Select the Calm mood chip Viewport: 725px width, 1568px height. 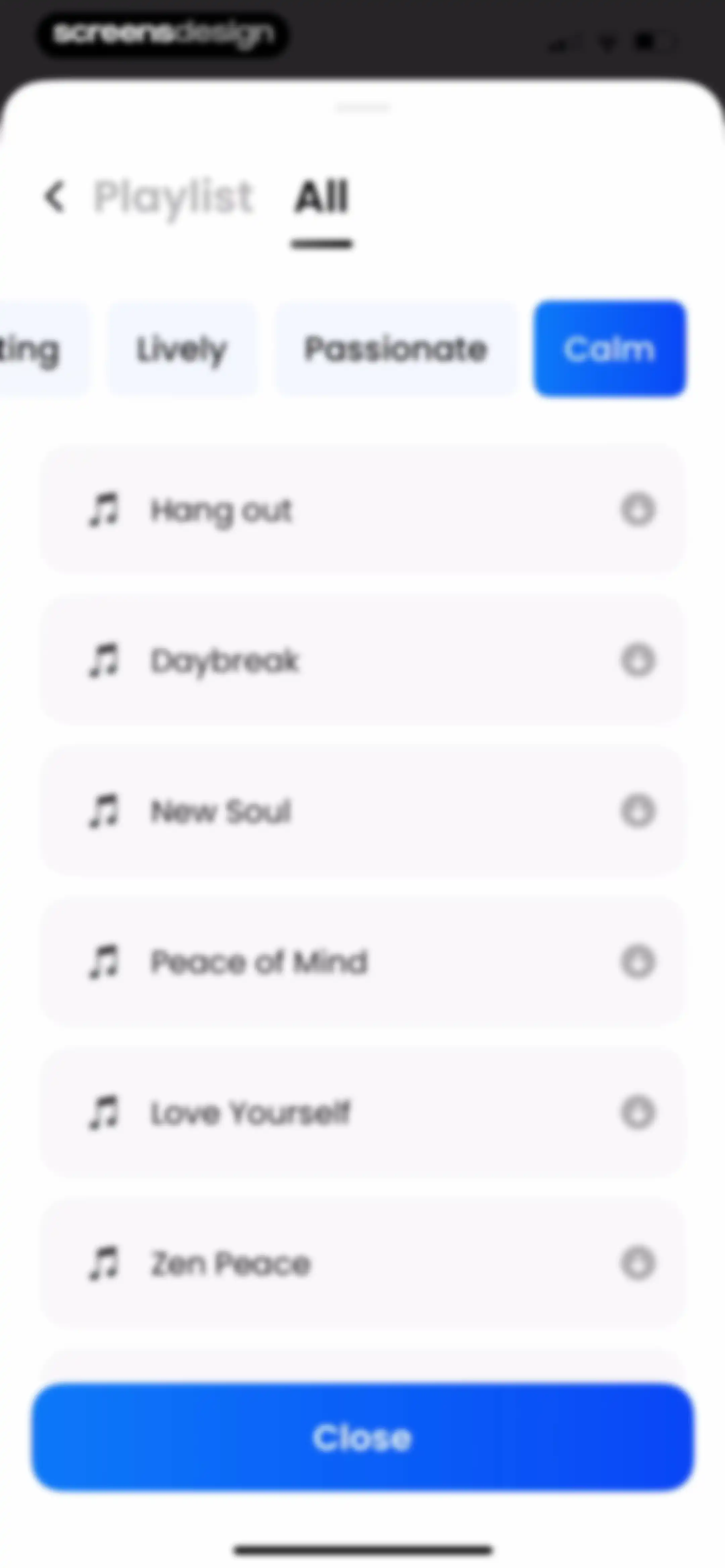coord(610,350)
